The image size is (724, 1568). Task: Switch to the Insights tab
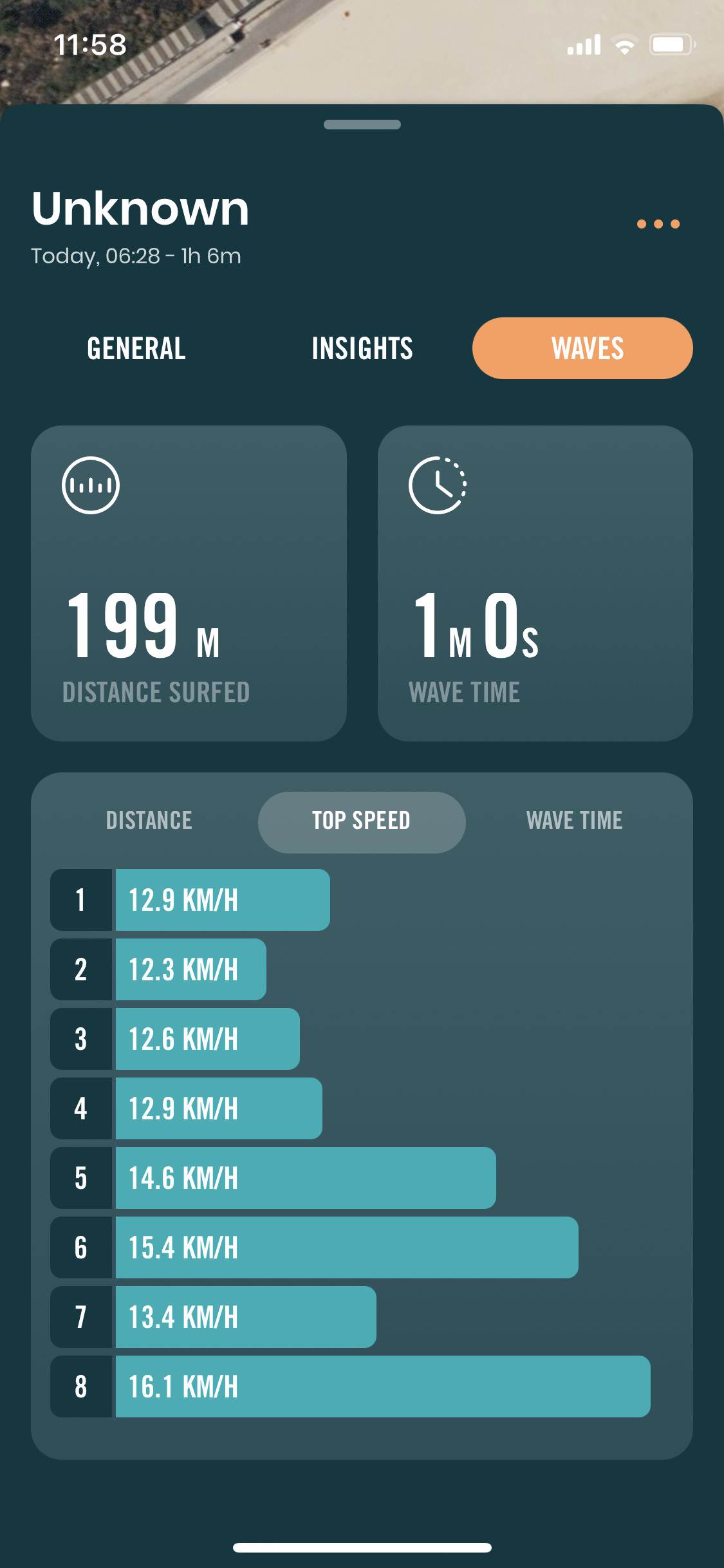click(362, 348)
